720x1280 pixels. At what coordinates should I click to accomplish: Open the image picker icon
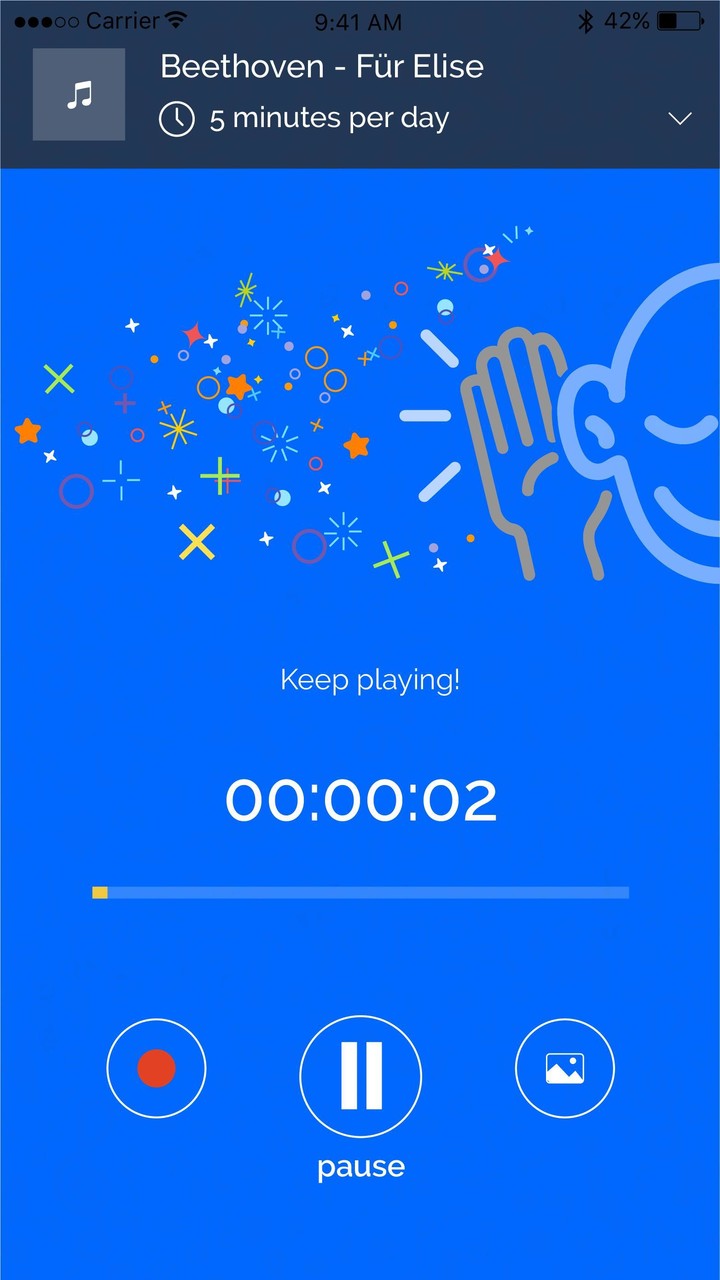pos(565,1068)
